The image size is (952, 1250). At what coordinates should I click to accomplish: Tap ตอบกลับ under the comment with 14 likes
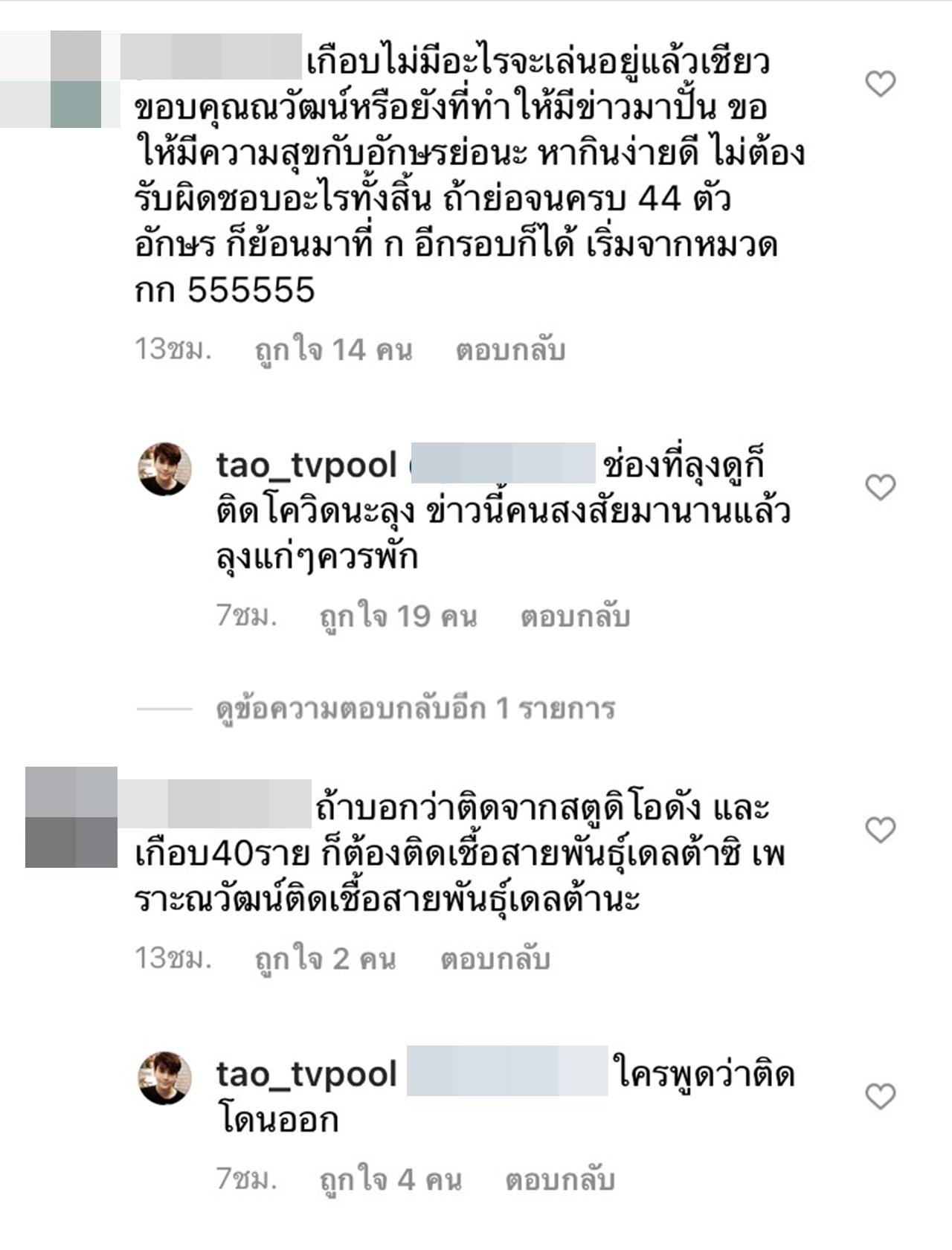(x=510, y=349)
